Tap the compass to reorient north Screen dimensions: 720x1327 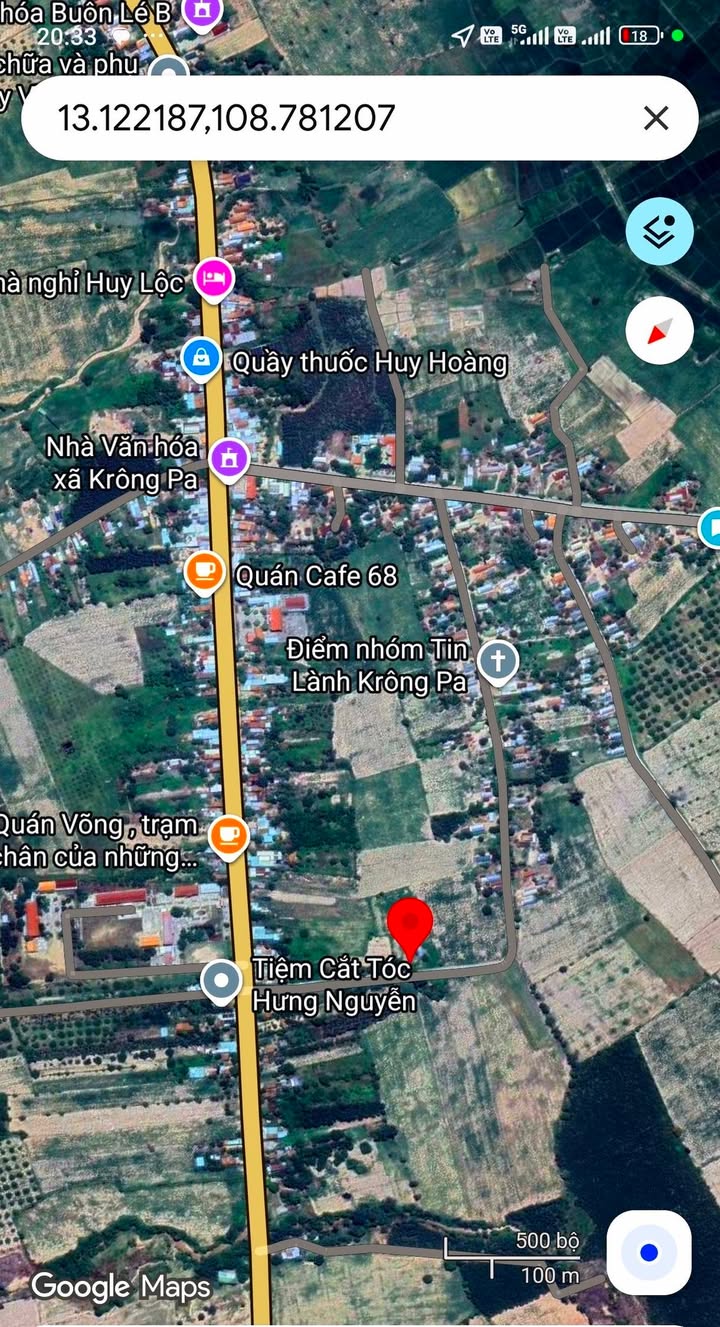click(x=660, y=331)
